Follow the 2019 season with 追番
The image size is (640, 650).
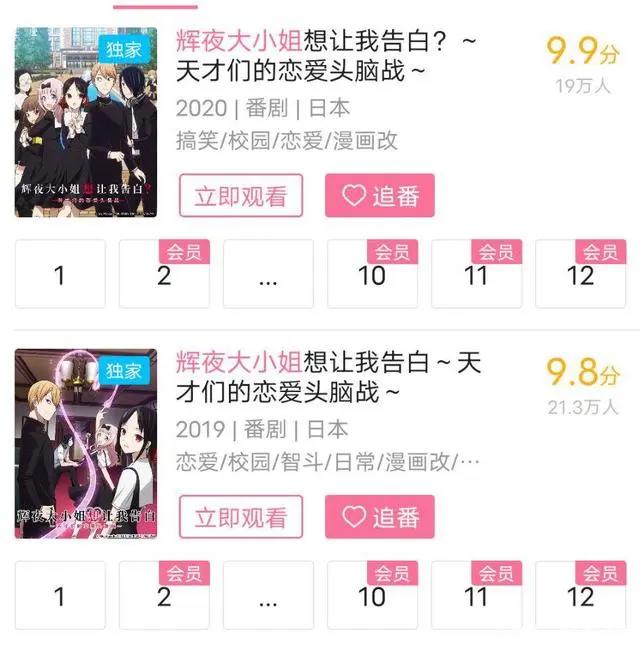tap(379, 517)
